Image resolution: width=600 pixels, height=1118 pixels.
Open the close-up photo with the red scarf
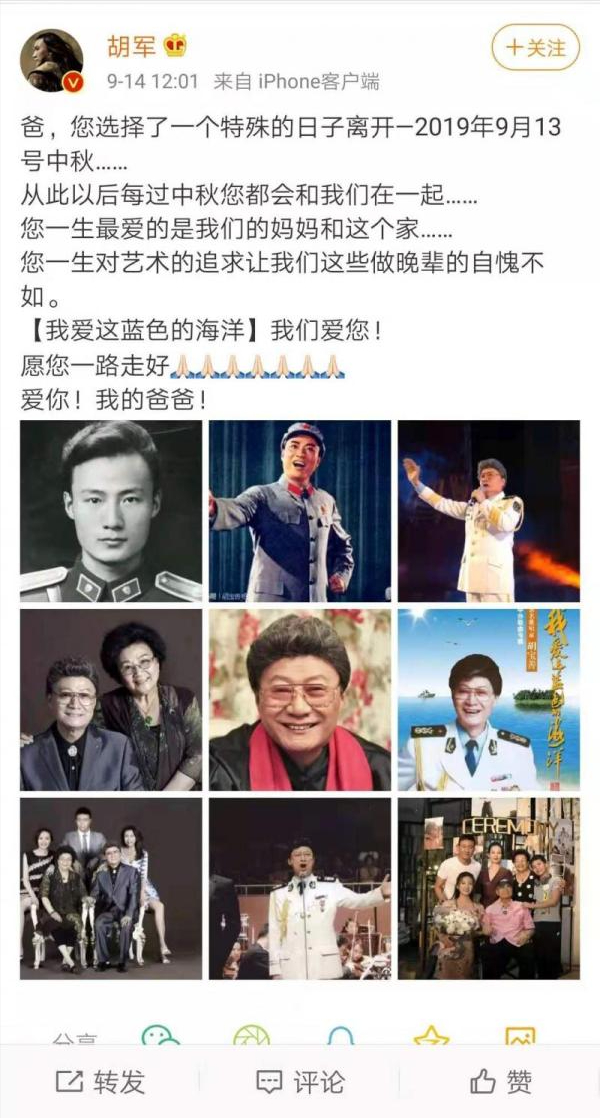coord(300,699)
